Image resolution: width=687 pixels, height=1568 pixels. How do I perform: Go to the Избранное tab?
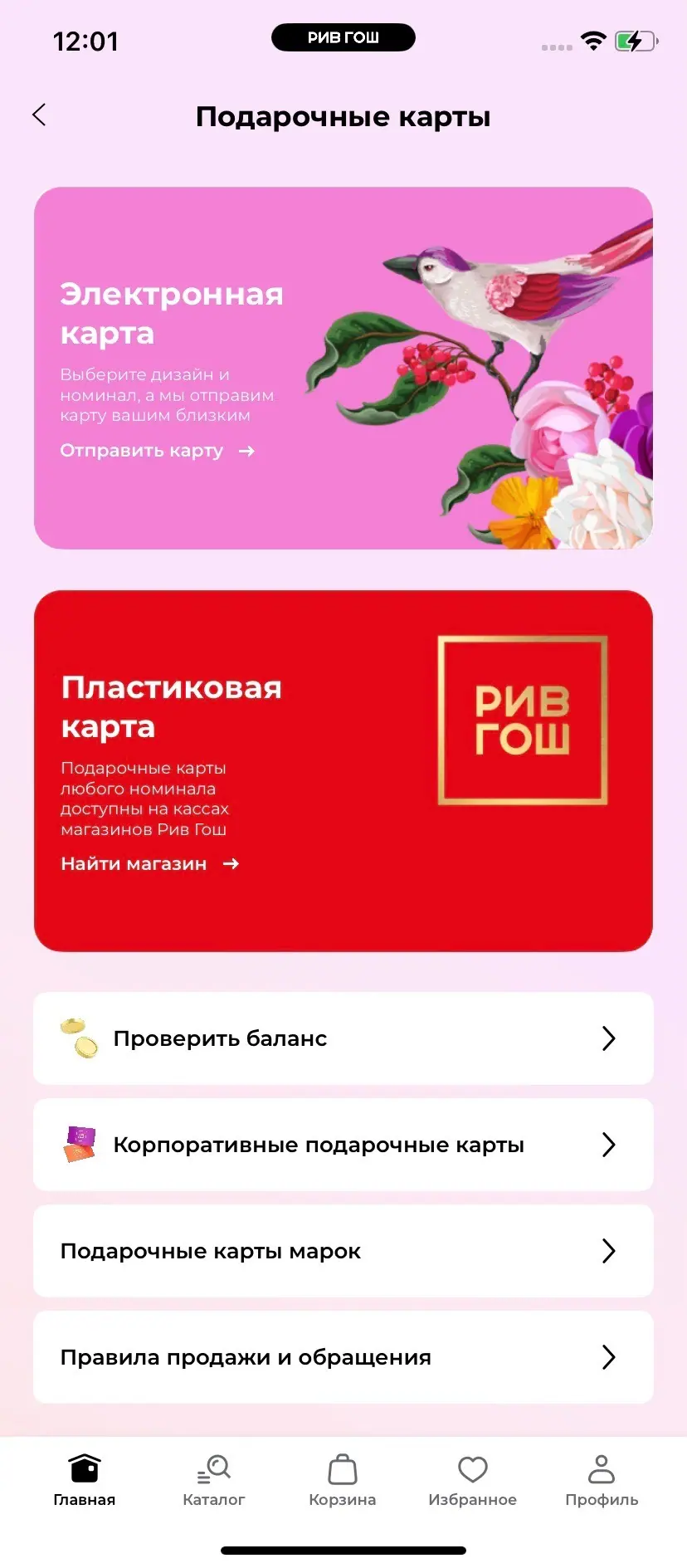coord(472,1479)
